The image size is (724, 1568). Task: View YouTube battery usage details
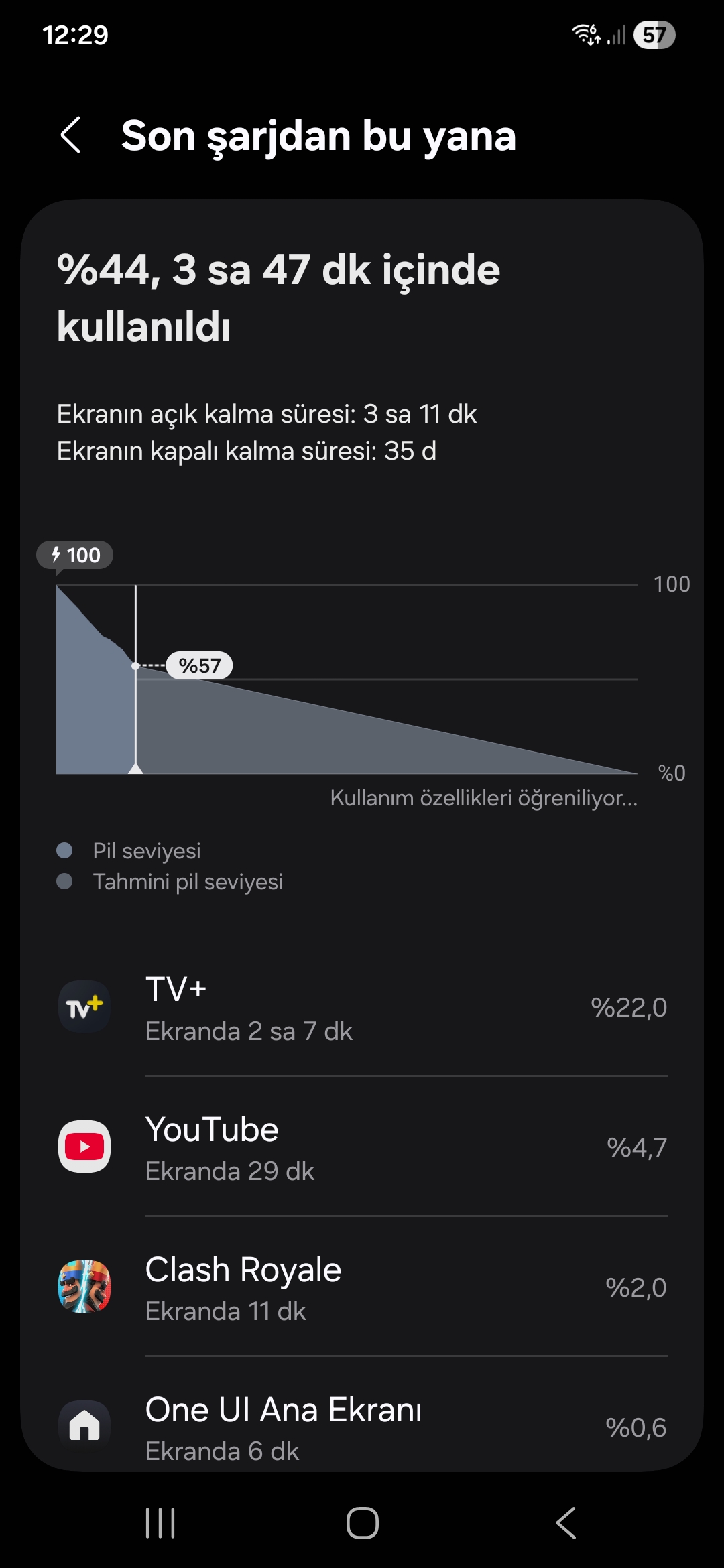coord(362,1147)
